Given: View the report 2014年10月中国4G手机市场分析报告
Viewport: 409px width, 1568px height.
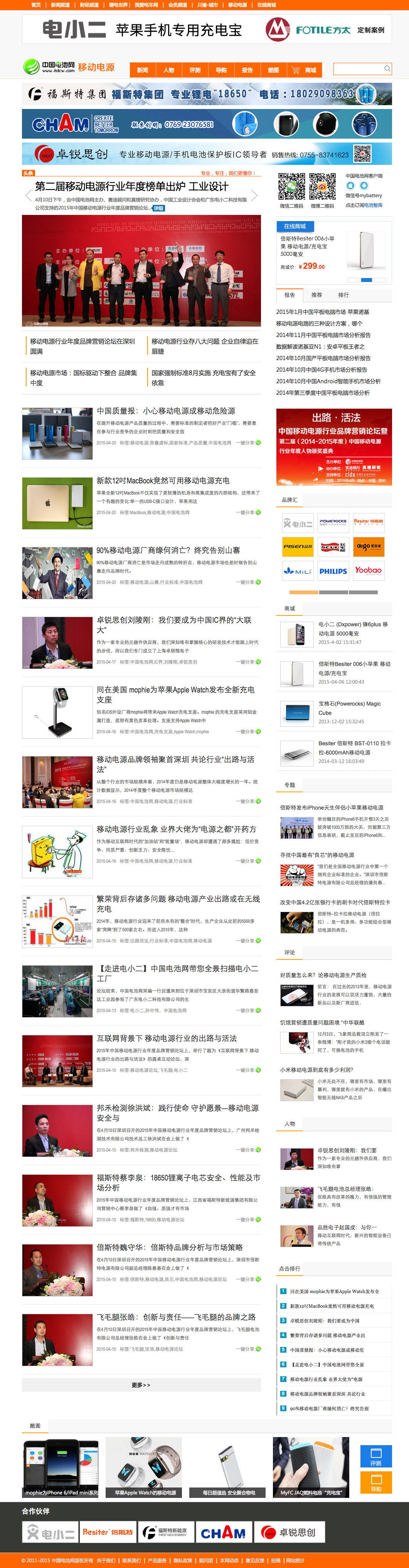Looking at the screenshot, I should click(x=321, y=369).
